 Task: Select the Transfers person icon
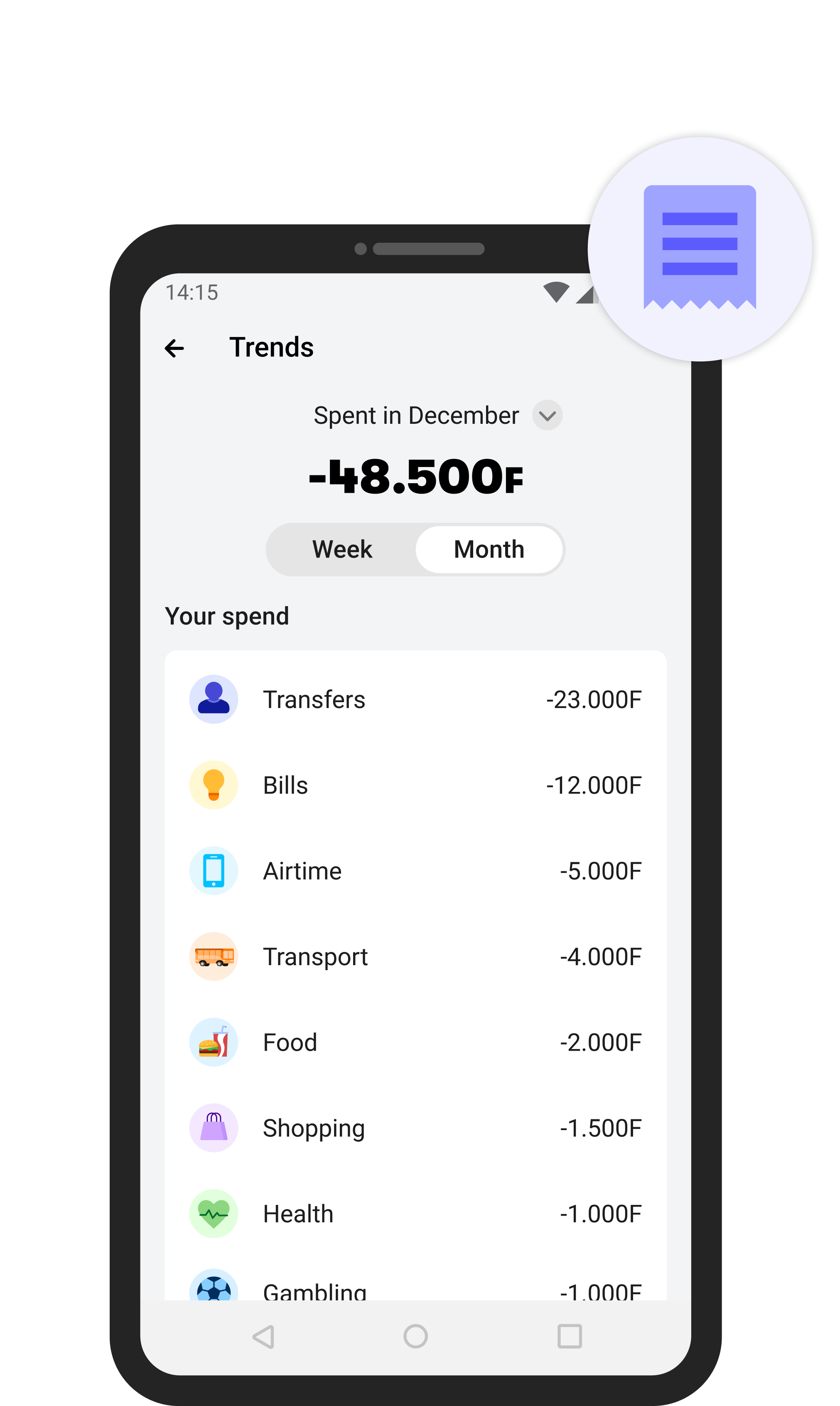214,700
